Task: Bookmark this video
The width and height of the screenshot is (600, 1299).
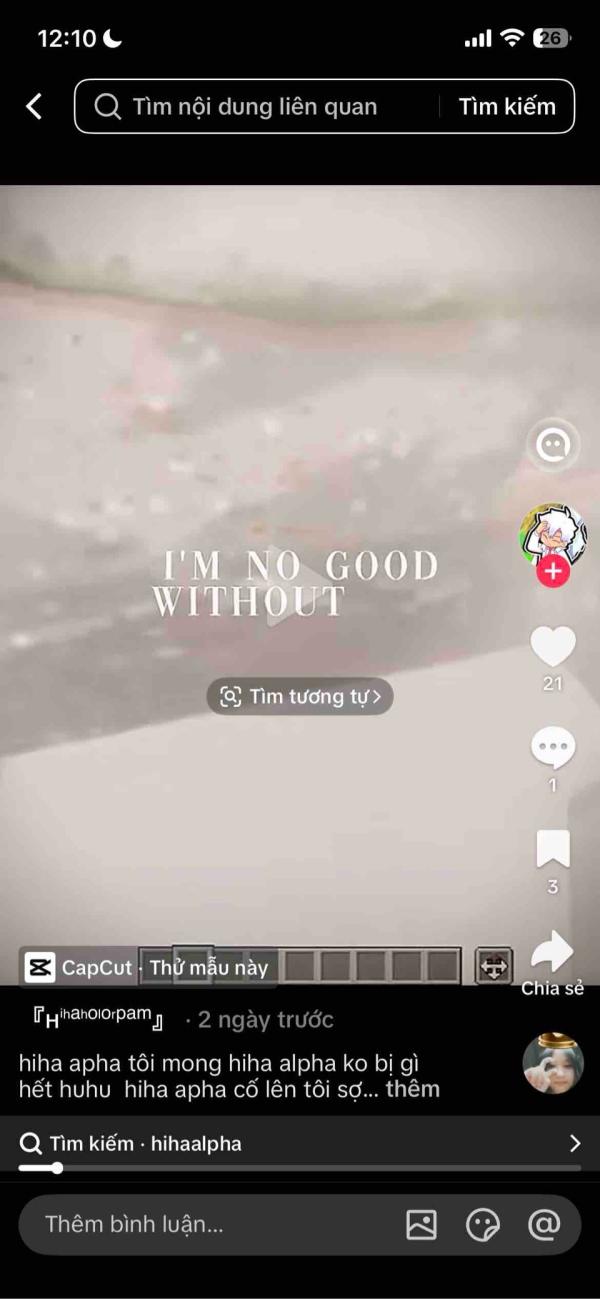Action: click(553, 849)
